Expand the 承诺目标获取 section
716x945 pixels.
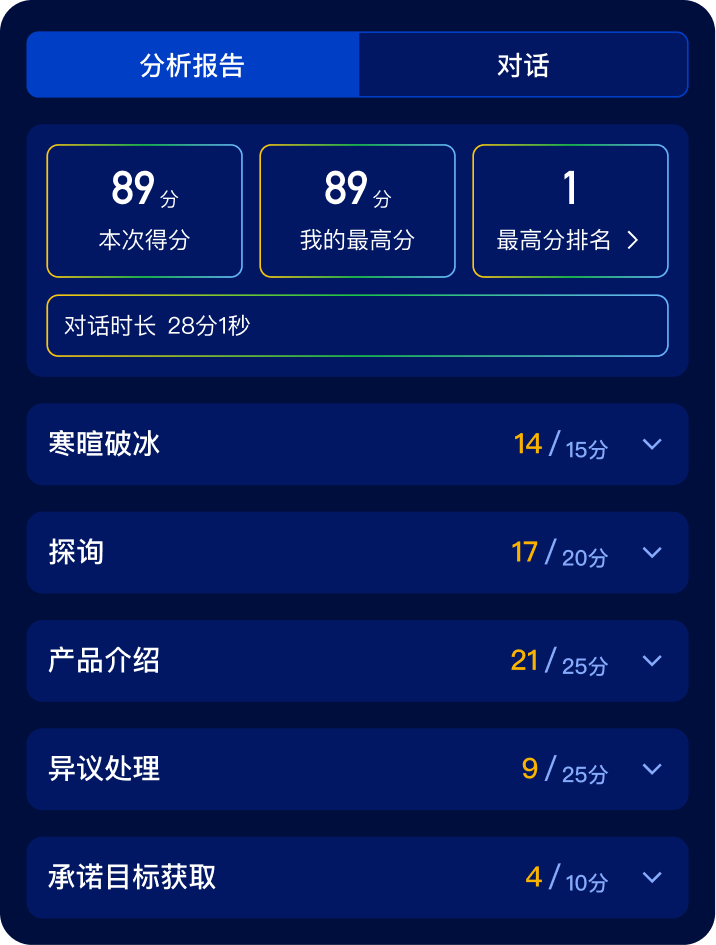pyautogui.click(x=652, y=877)
